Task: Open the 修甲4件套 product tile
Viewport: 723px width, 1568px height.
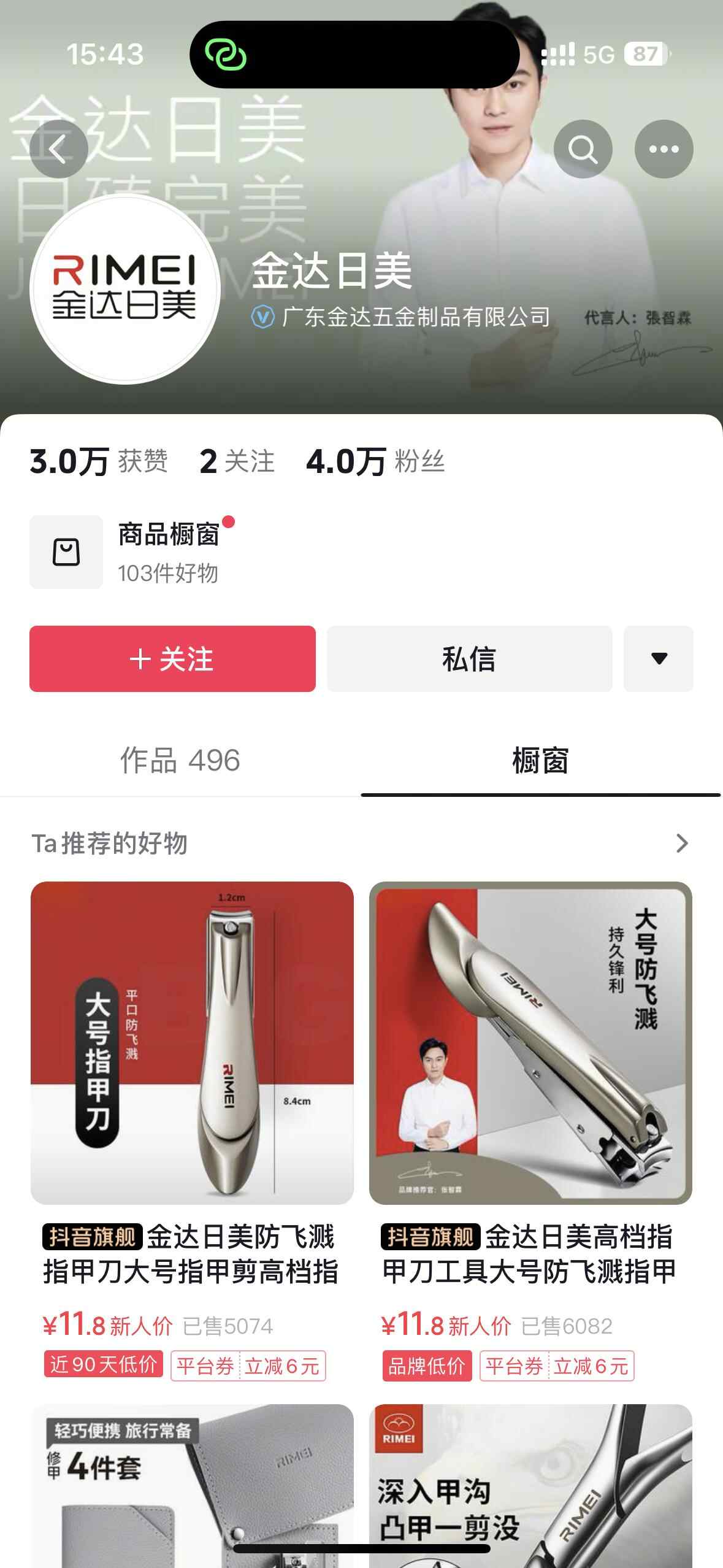Action: (x=192, y=1485)
